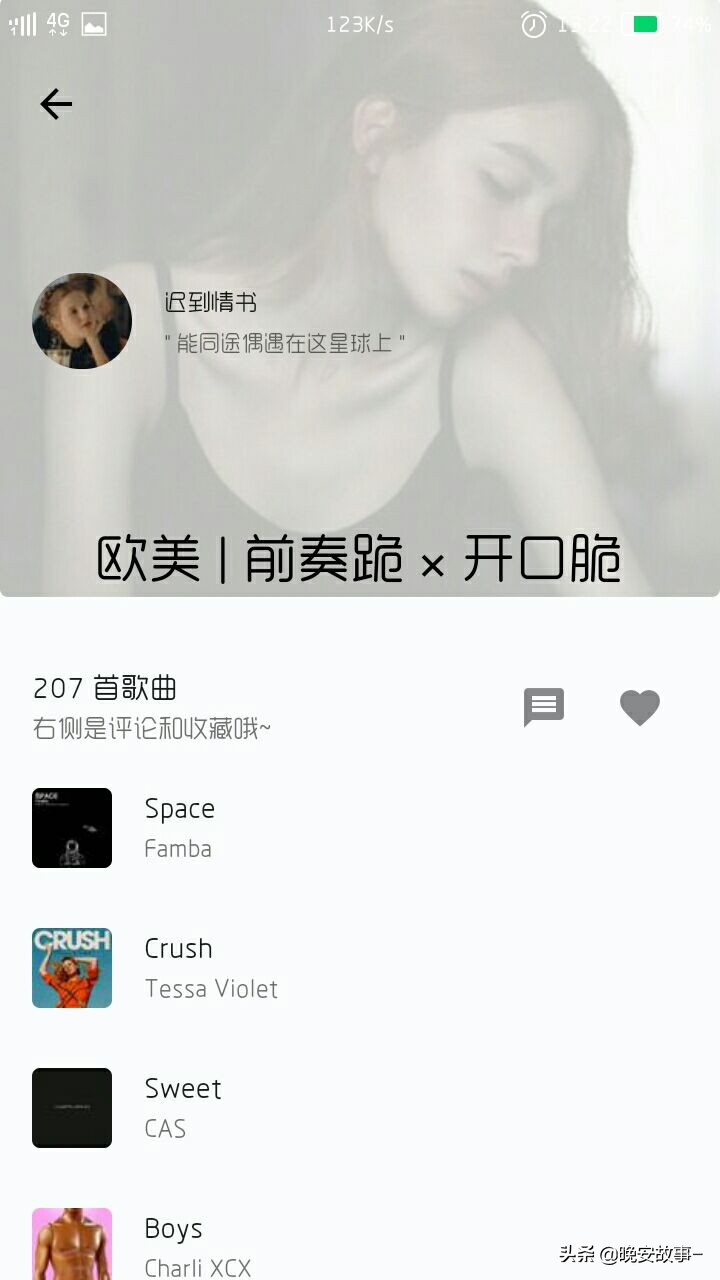Favorite this playlist with the heart
Viewport: 720px width, 1280px height.
(x=640, y=707)
